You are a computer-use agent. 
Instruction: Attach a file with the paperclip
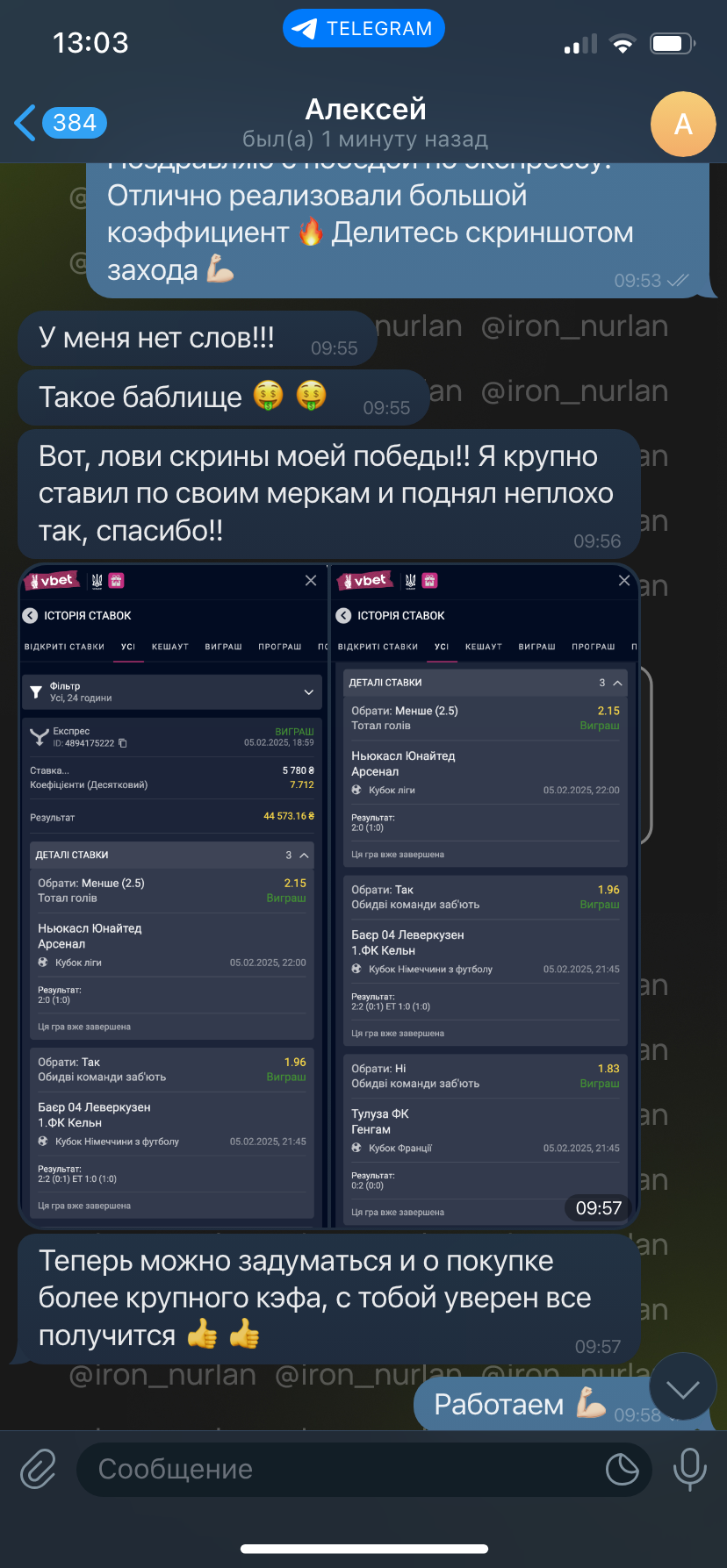pyautogui.click(x=39, y=1469)
